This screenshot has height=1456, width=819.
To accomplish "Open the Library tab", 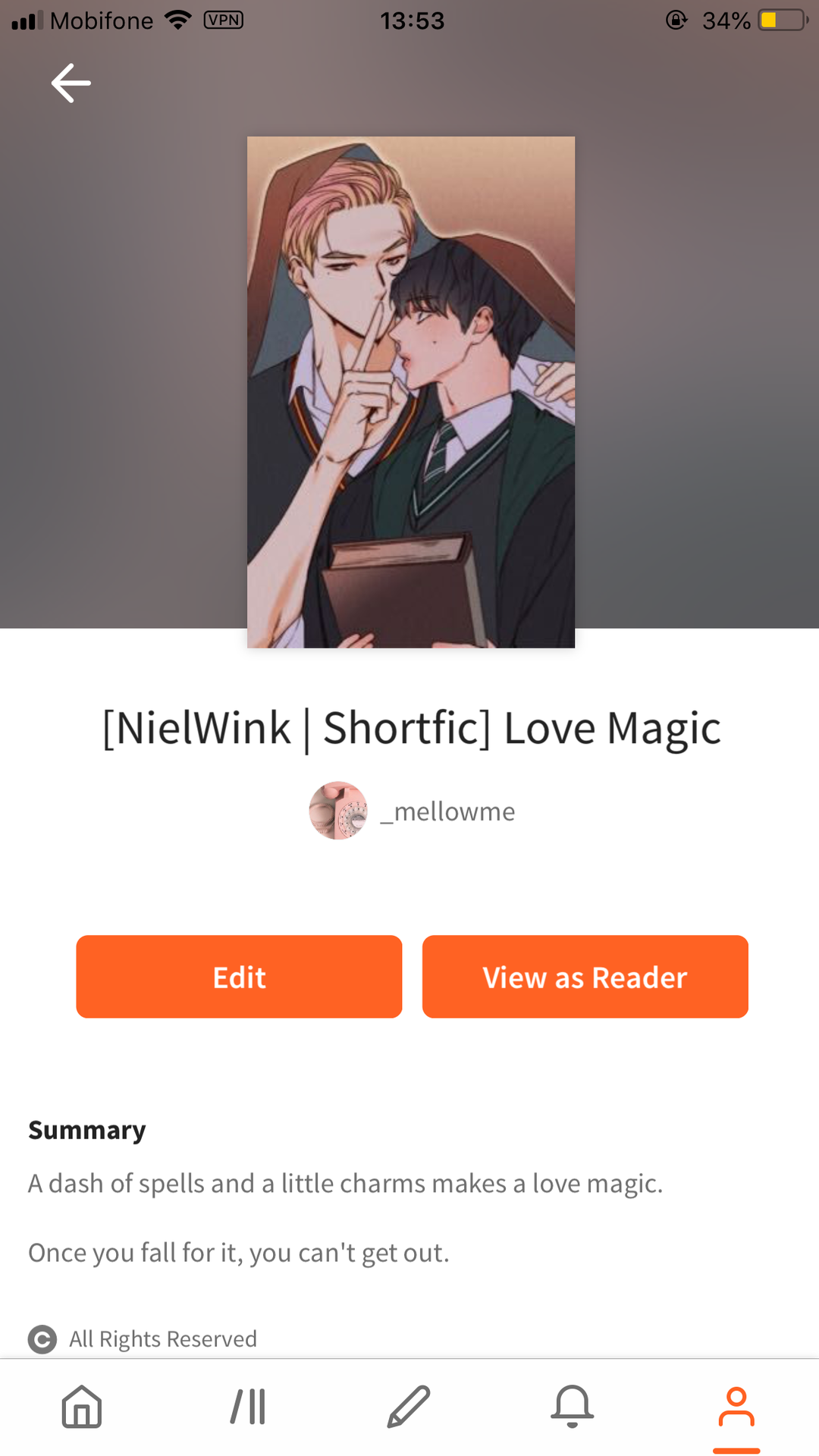I will coord(248,1407).
